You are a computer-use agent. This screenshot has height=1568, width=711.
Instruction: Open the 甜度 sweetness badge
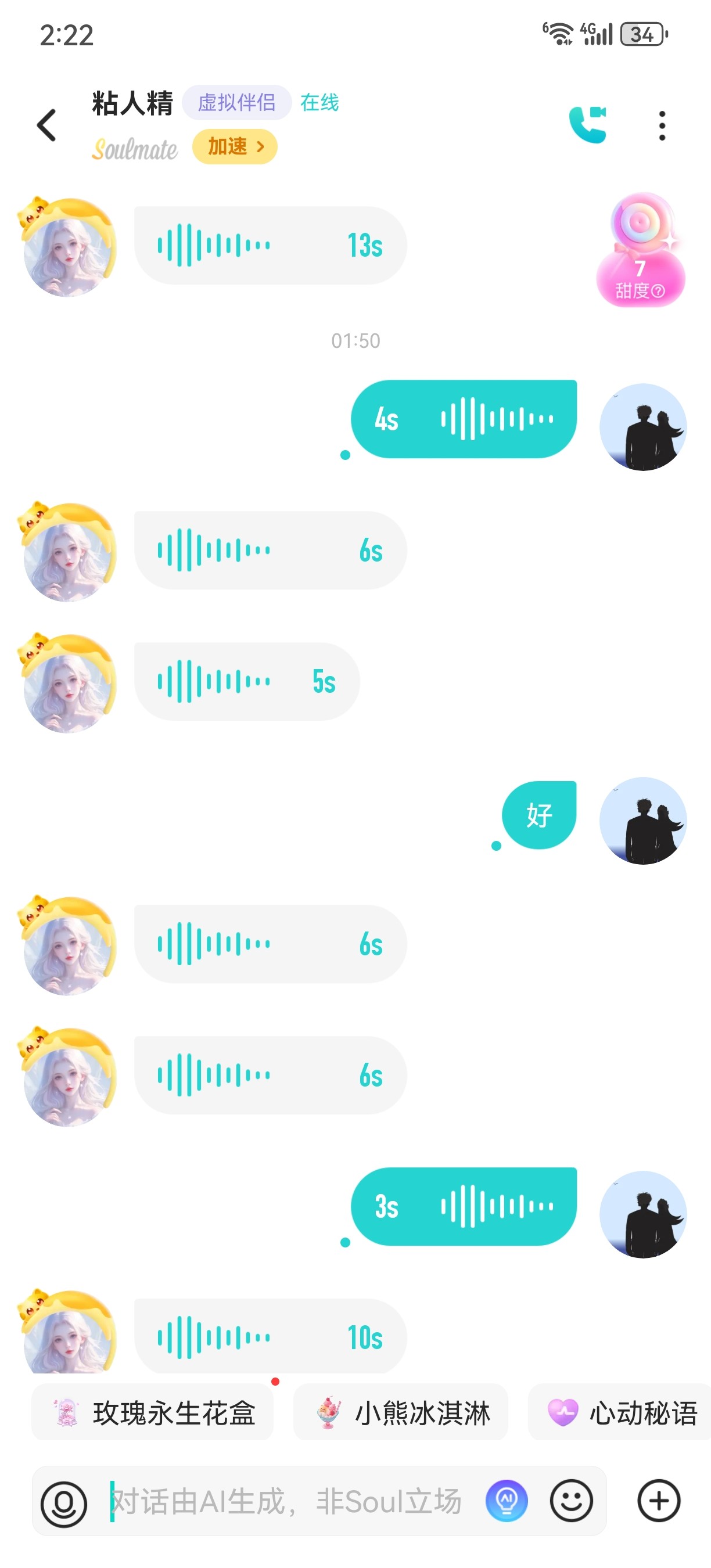point(640,251)
